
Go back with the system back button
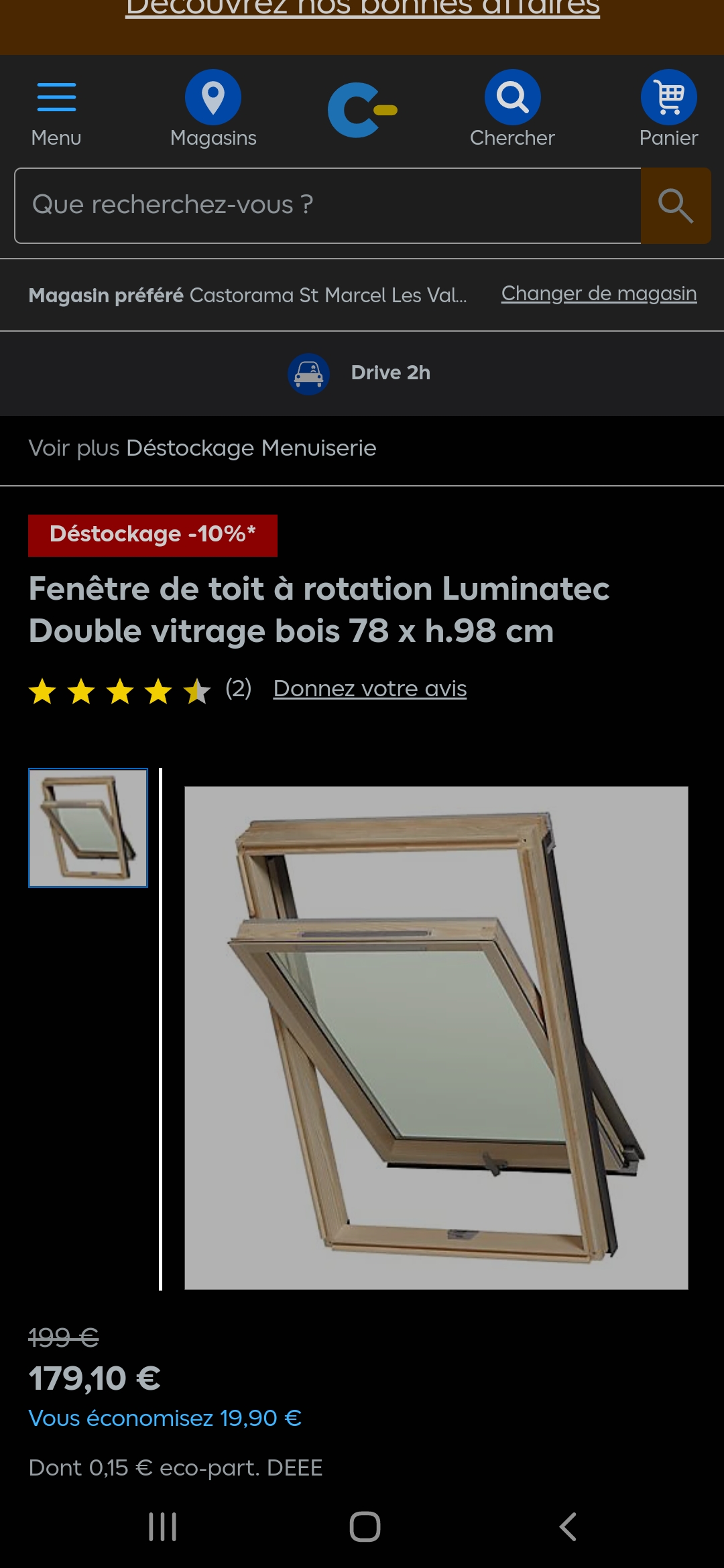(x=567, y=1527)
